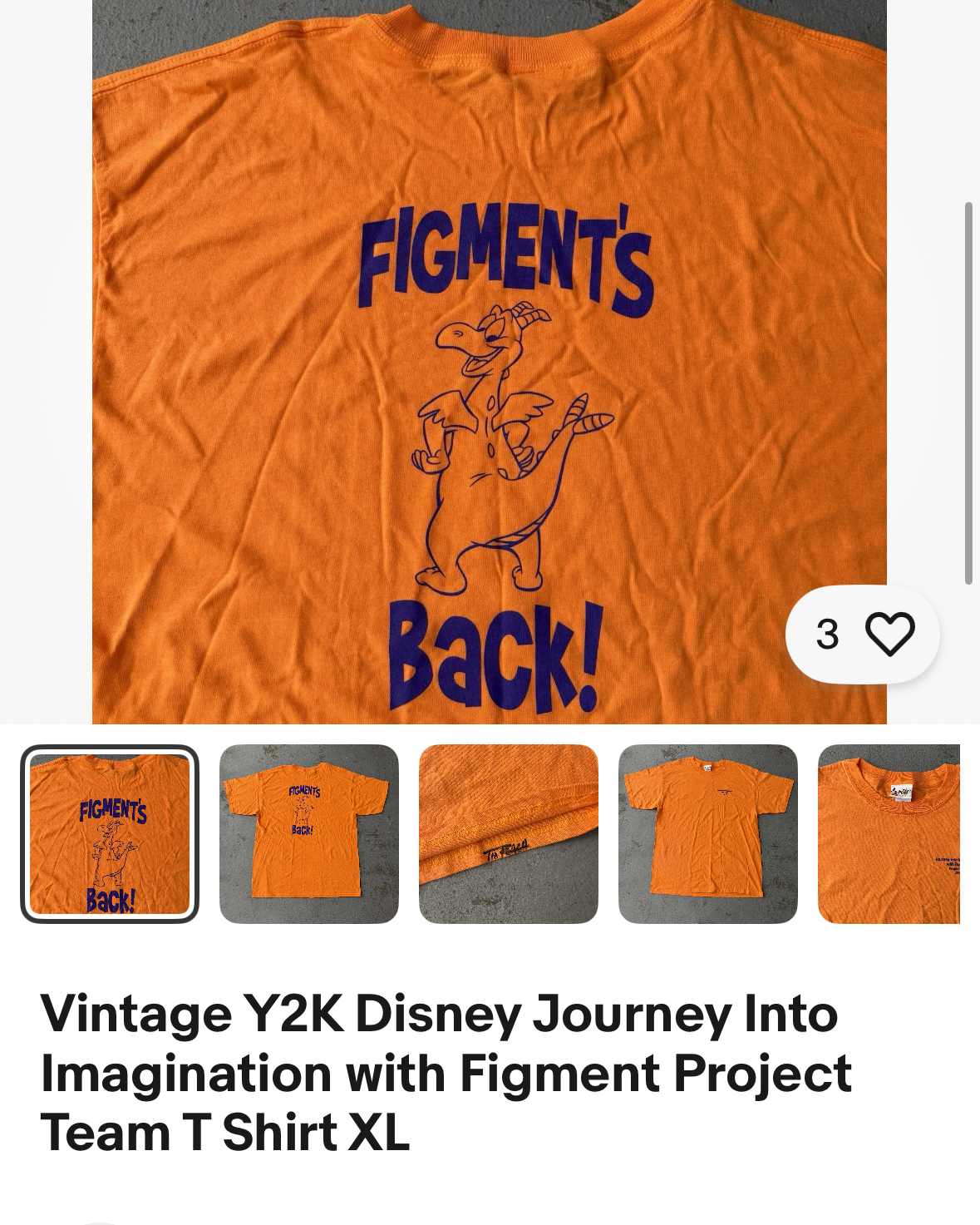Select the first thumbnail with the close-up print
980x1225 pixels.
pos(110,834)
